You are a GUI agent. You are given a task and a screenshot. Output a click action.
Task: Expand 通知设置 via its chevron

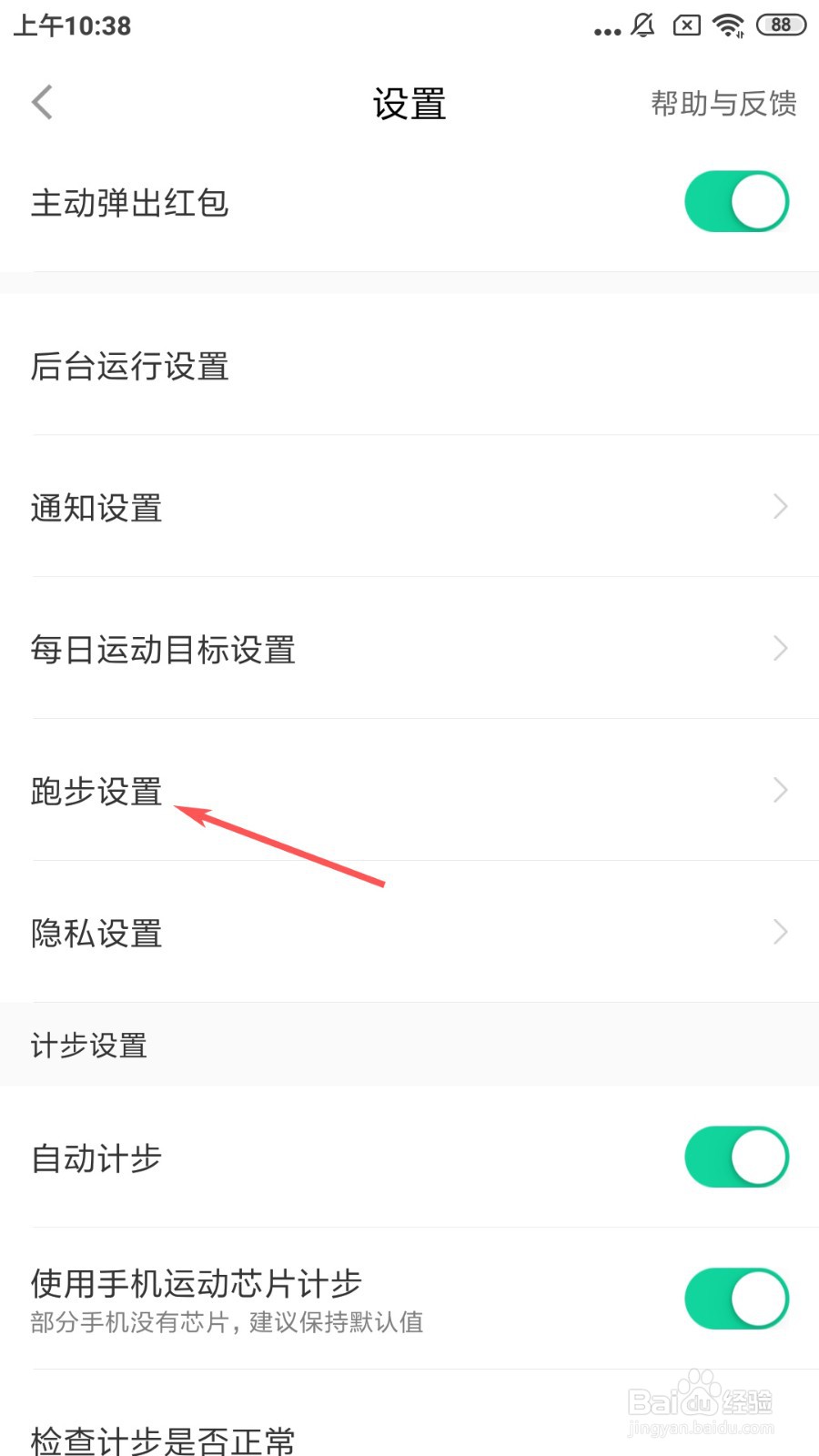tap(780, 506)
